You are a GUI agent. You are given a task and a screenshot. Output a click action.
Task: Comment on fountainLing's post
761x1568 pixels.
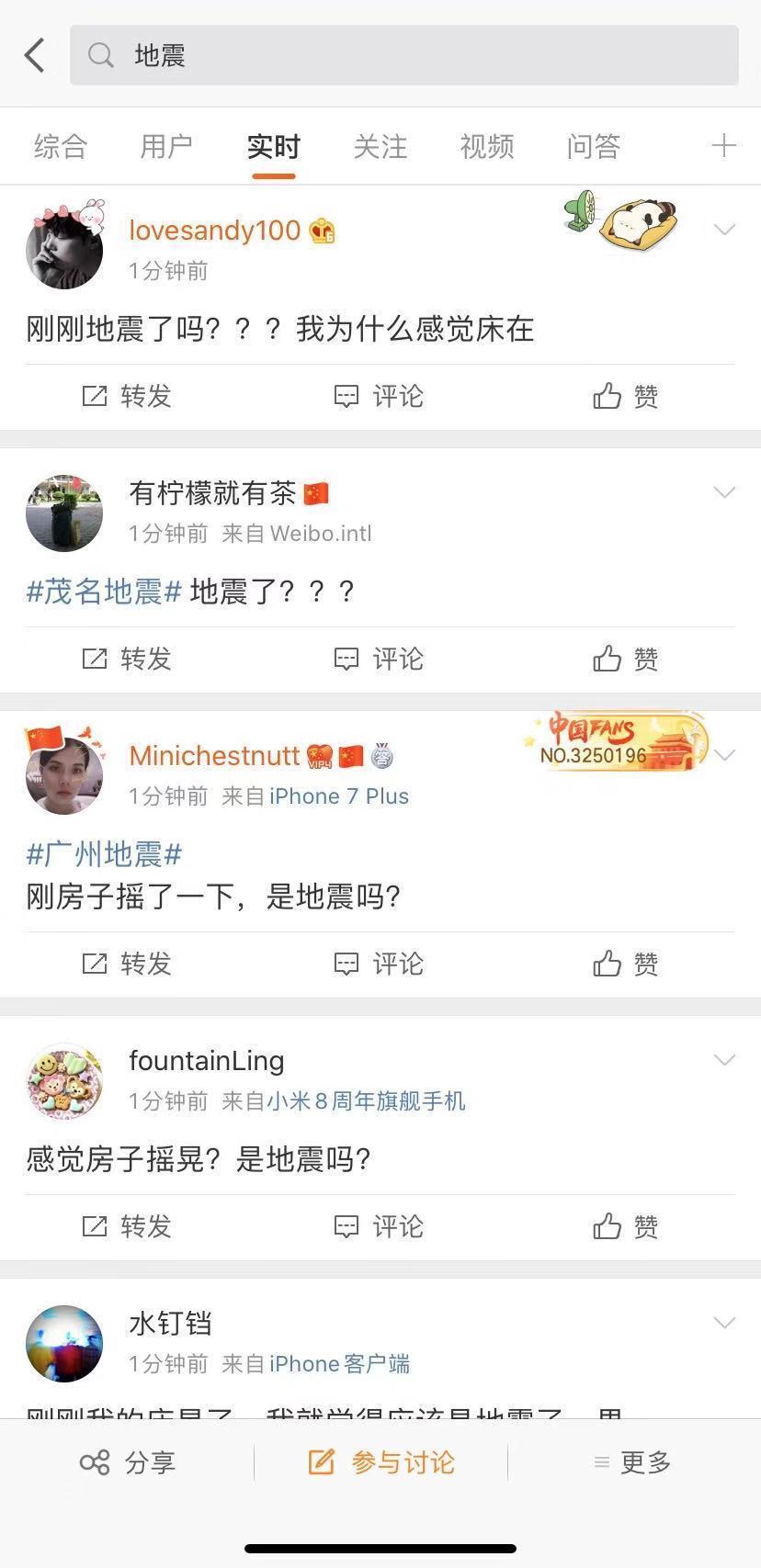pyautogui.click(x=379, y=1226)
